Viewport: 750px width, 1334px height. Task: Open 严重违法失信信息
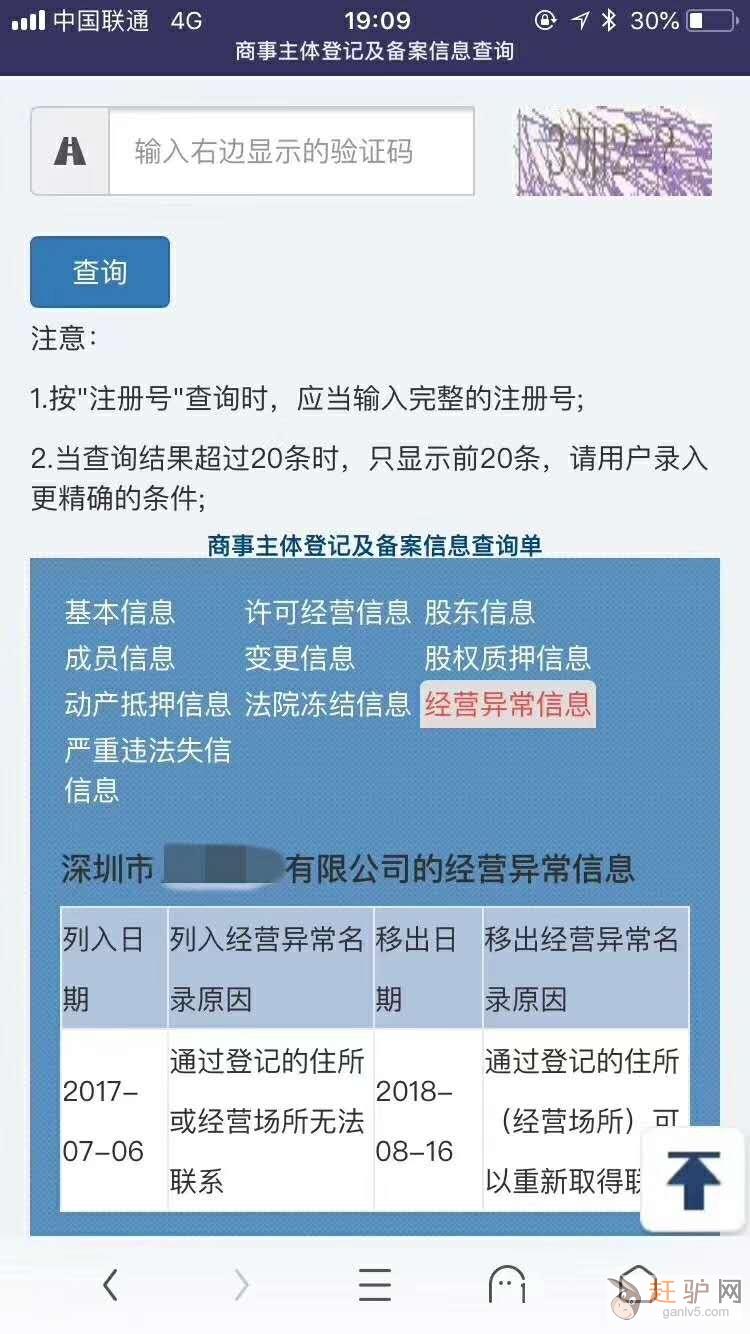point(148,769)
